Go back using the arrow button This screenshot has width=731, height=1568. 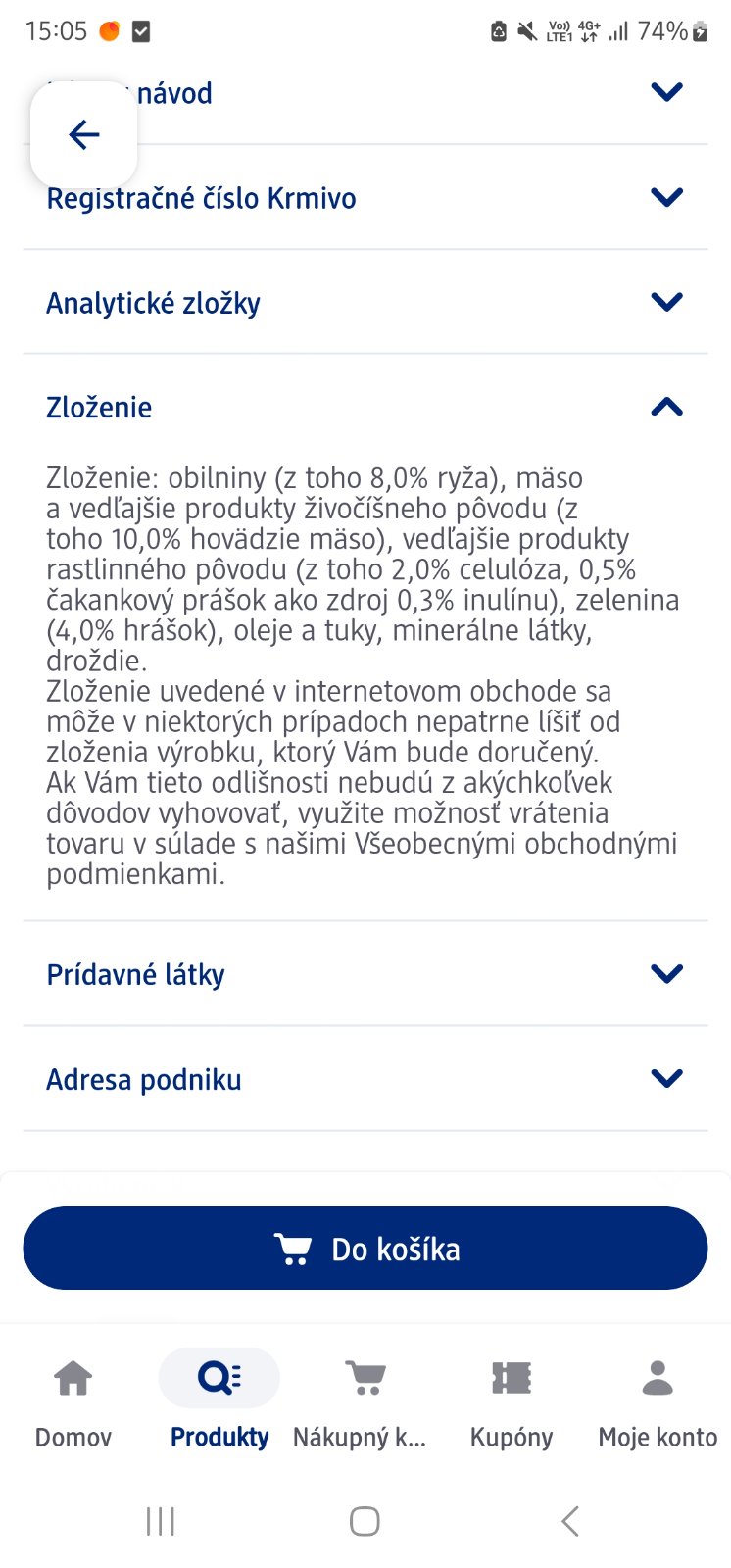(x=84, y=134)
